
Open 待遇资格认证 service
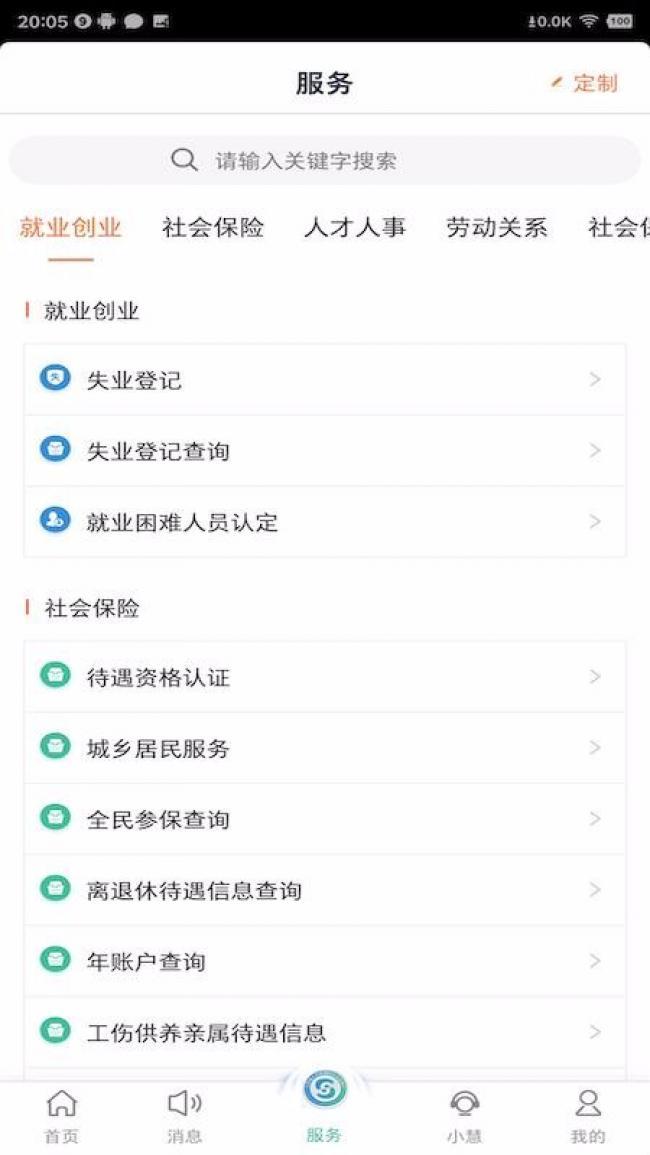coord(325,676)
